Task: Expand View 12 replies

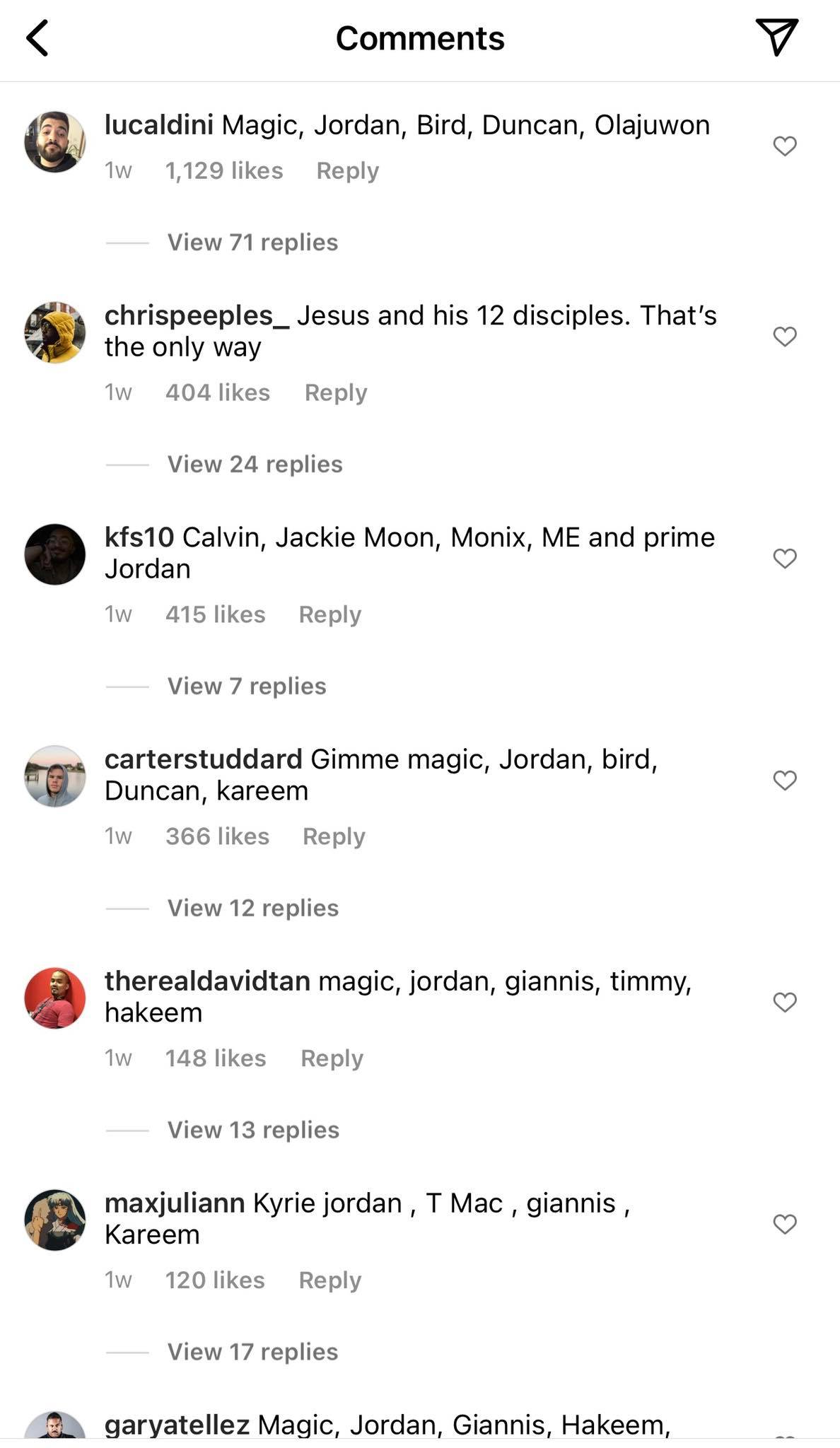Action: click(252, 908)
